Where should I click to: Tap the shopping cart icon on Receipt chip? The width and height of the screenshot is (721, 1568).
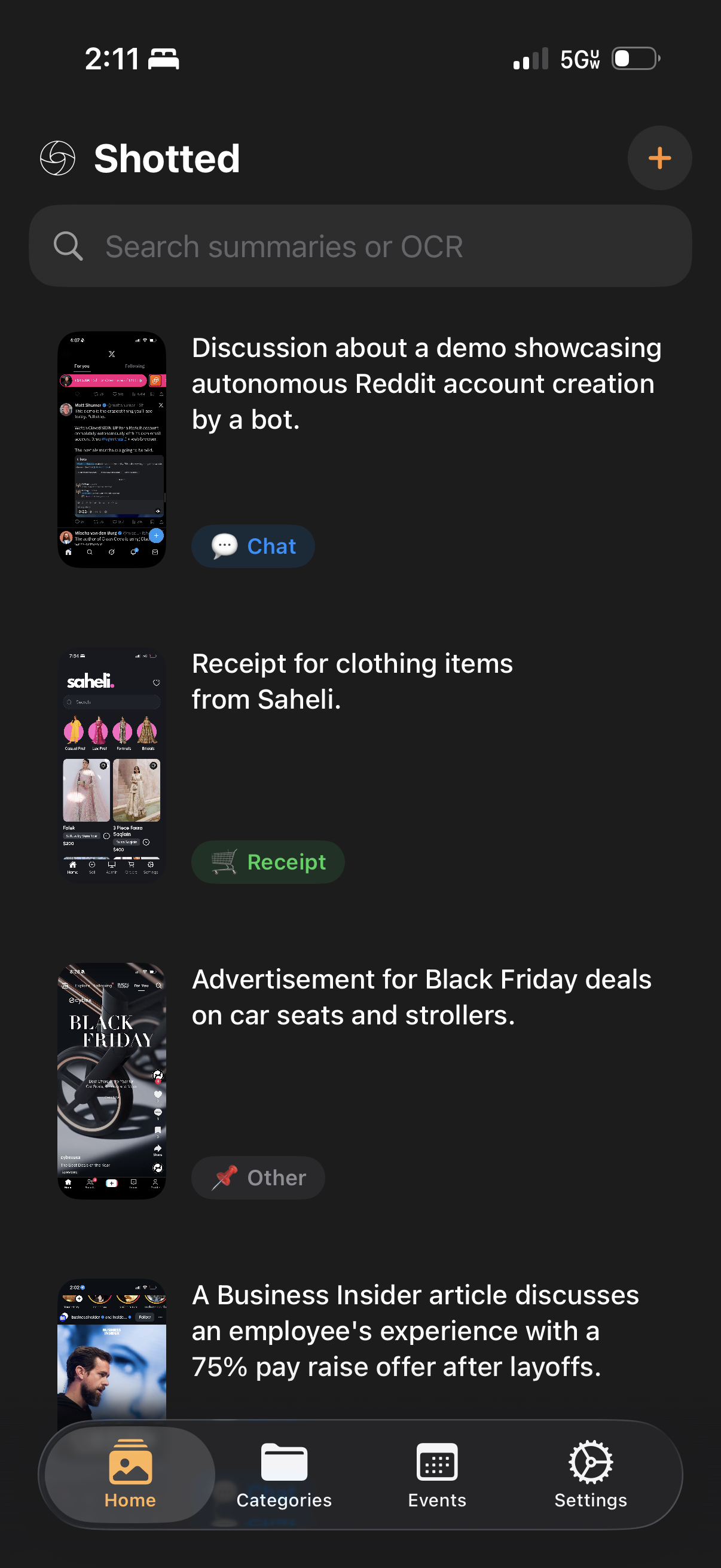[224, 861]
